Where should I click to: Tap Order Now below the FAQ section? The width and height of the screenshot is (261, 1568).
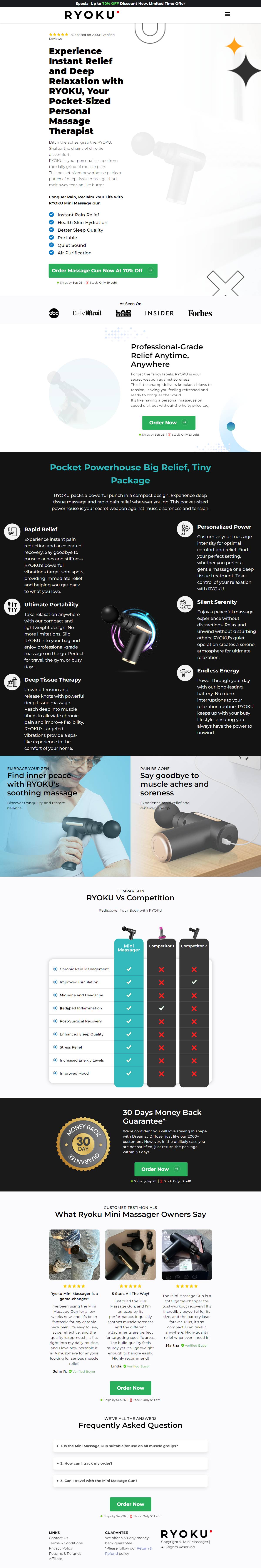click(x=130, y=1503)
